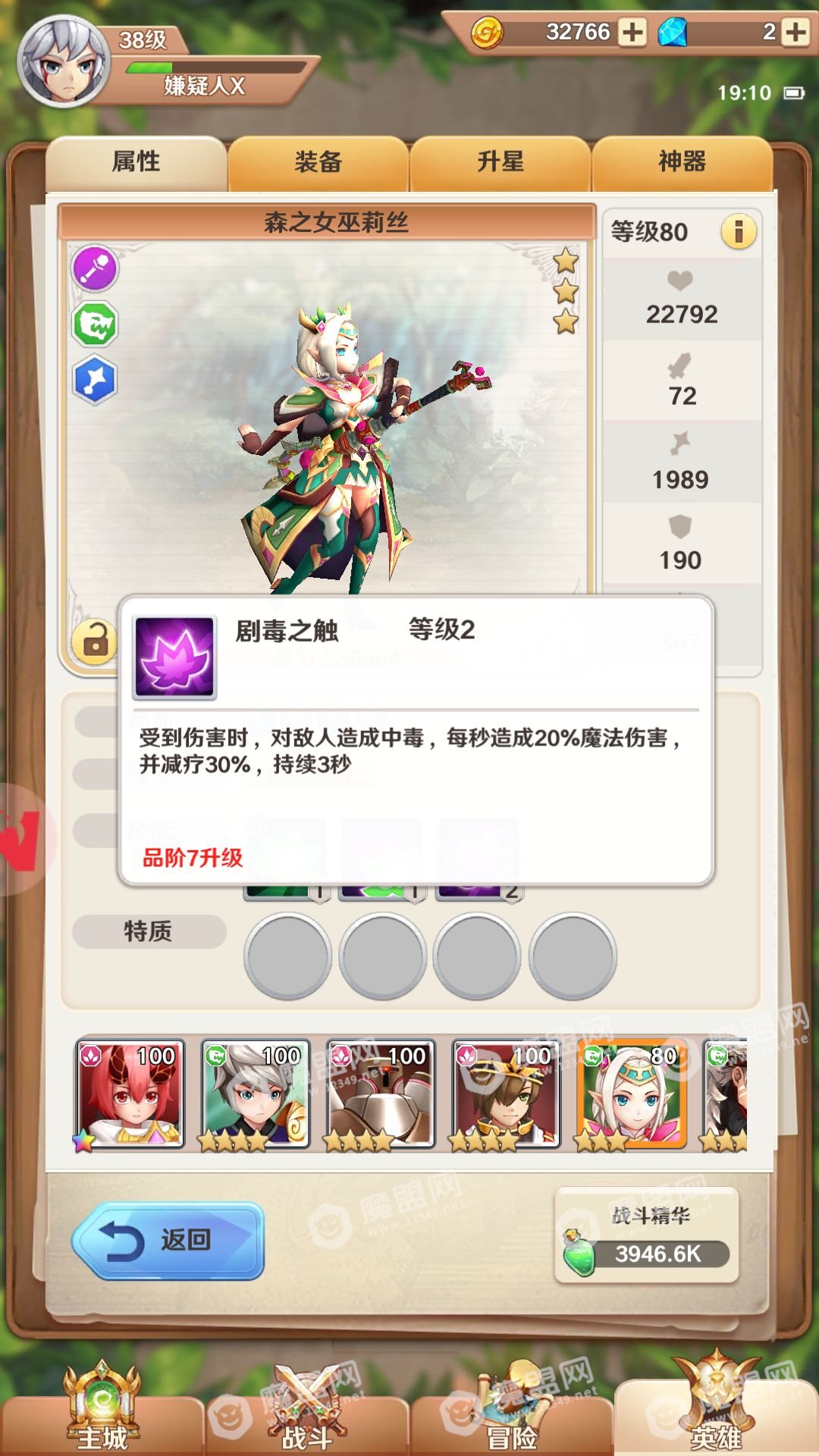Screen dimensions: 819x1456
Task: Select the armored robot hero portrait
Action: point(381,1093)
